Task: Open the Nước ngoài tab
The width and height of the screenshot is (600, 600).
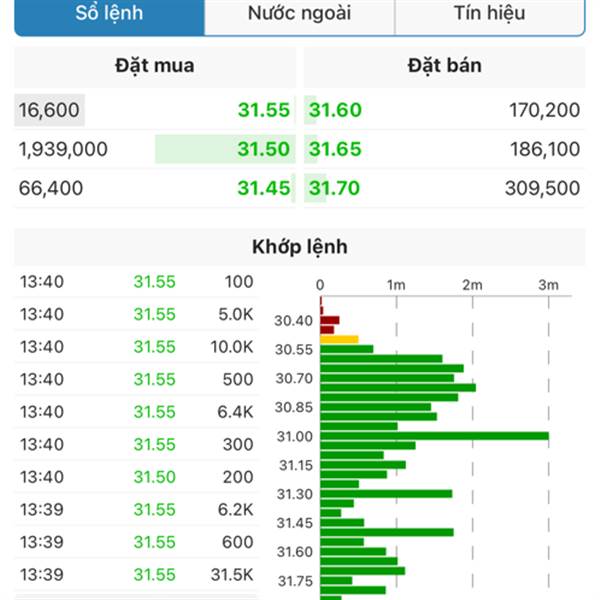Action: click(299, 15)
